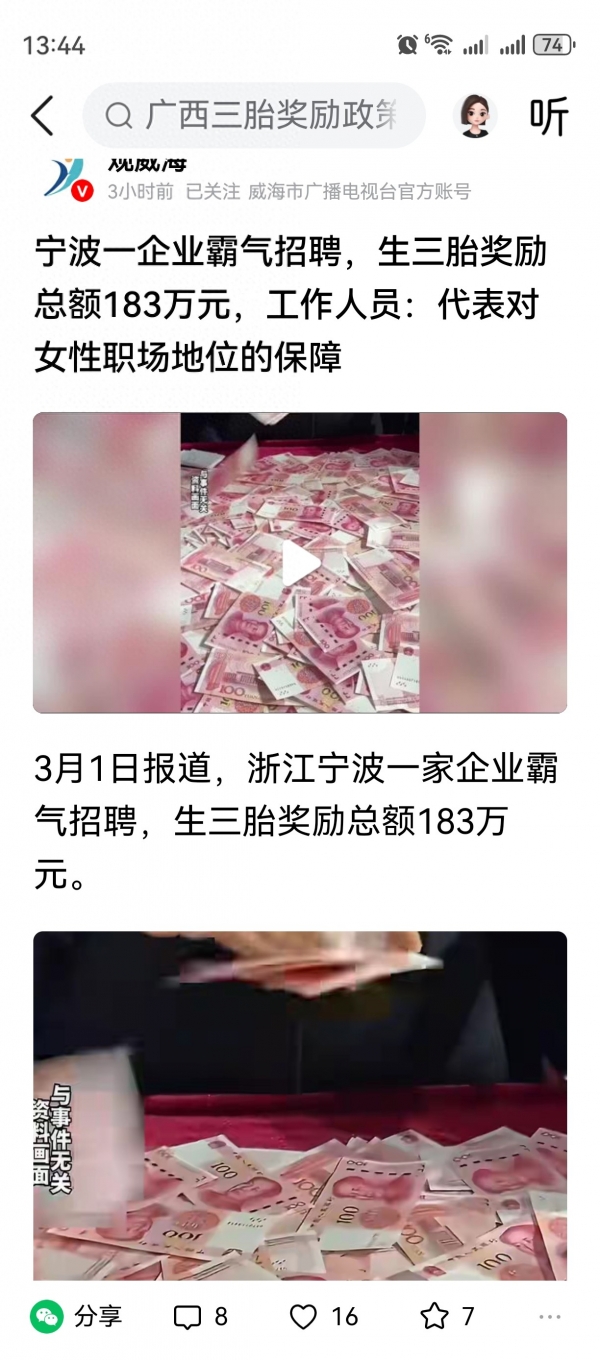Share via WeChat 分享 button
Screen dimensions: 600x1360
76,1316
